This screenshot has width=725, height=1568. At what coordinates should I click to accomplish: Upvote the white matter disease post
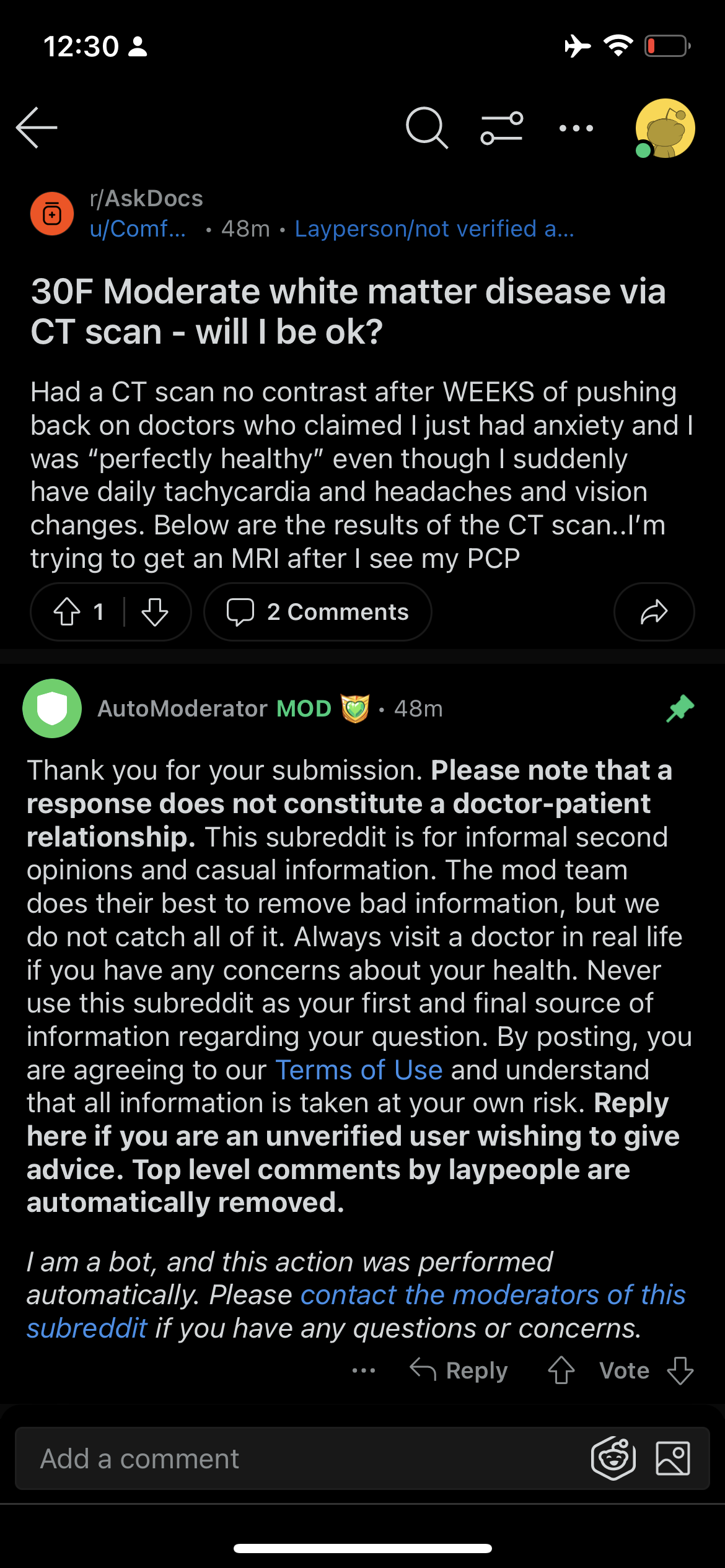(67, 612)
